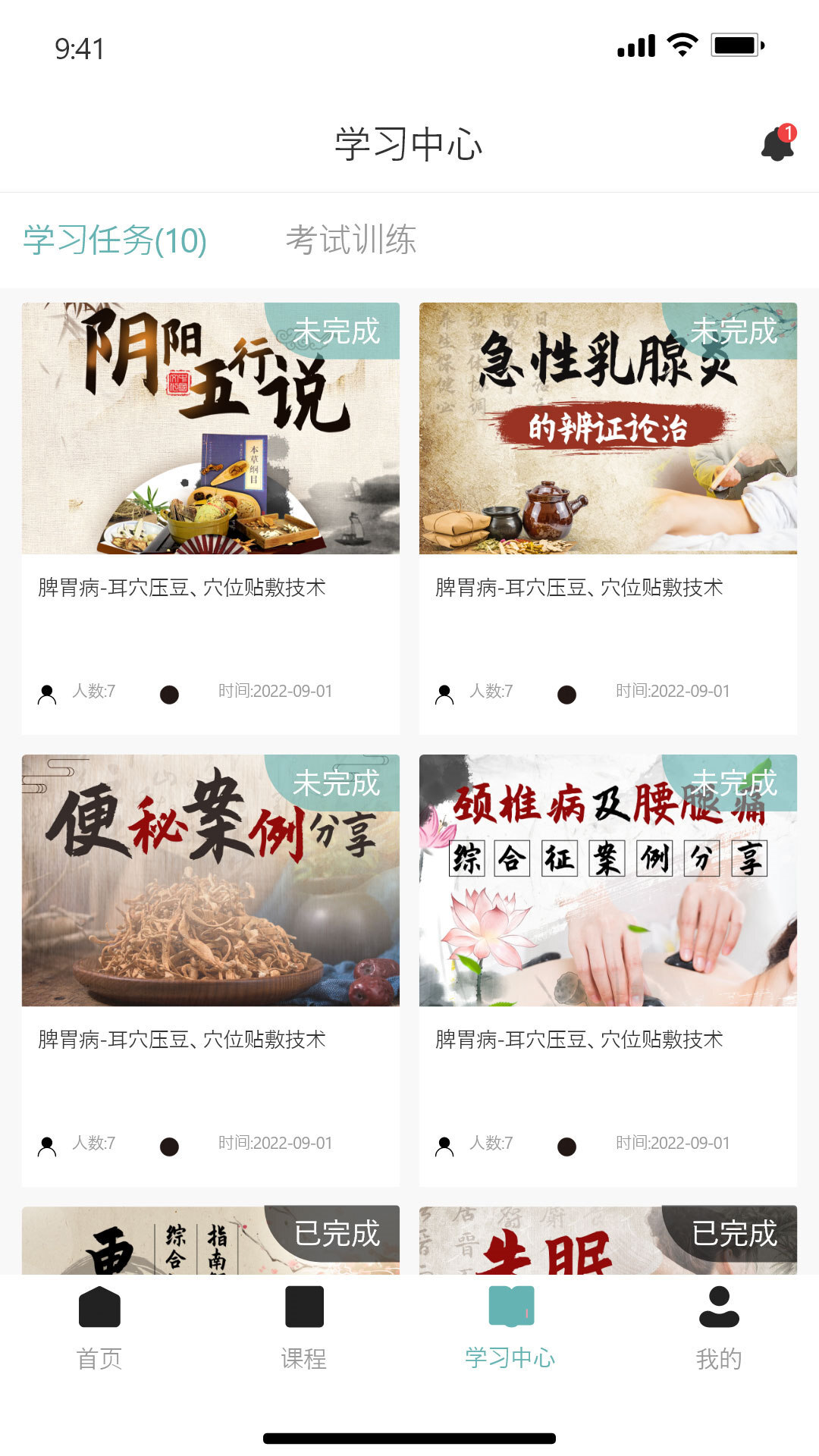Click the person icon on the 阴阳五行说 card
819x1456 pixels.
[x=48, y=692]
